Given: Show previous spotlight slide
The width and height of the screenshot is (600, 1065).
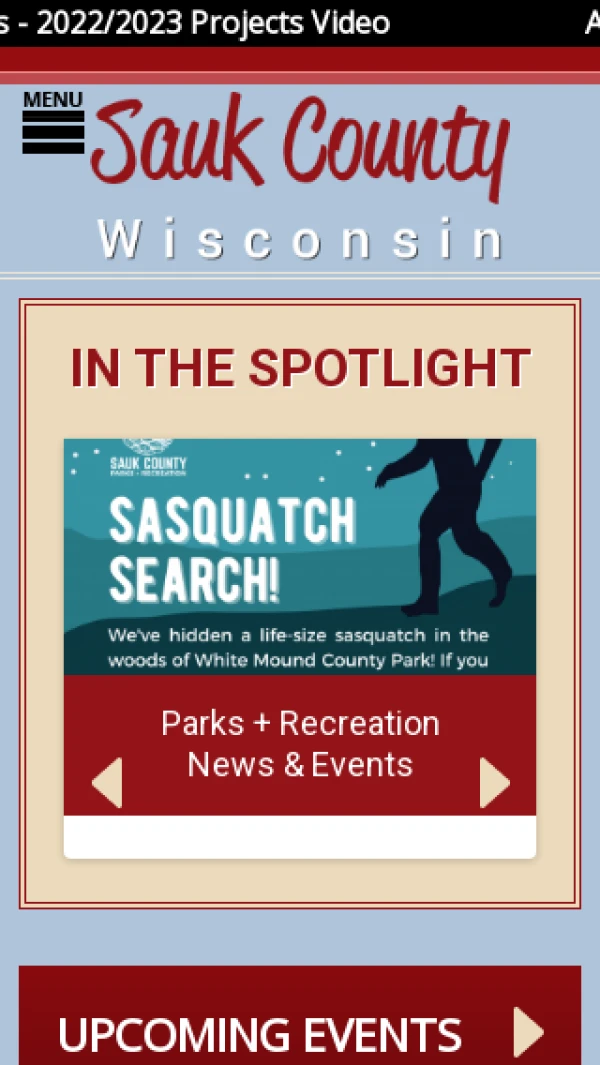Looking at the screenshot, I should click(x=107, y=783).
